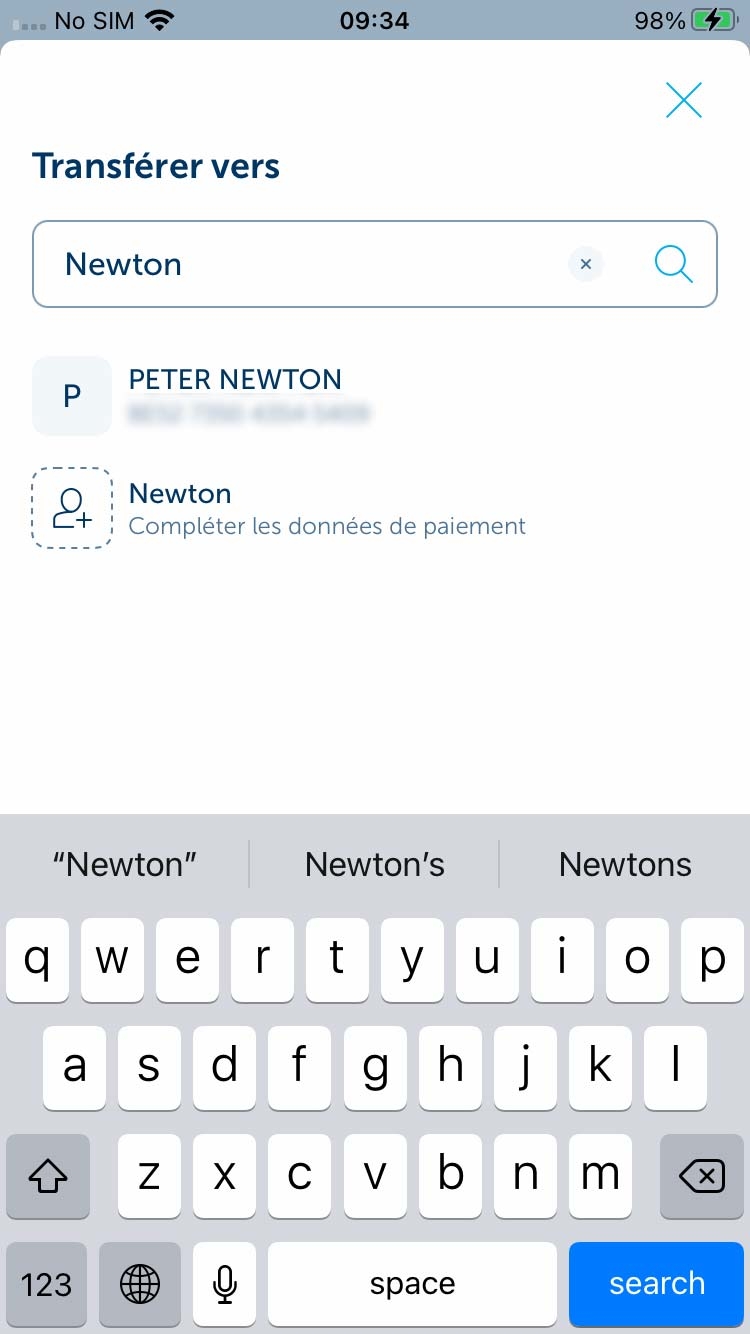Select contact PETER NEWTON
The width and height of the screenshot is (750, 1334).
pyautogui.click(x=375, y=395)
